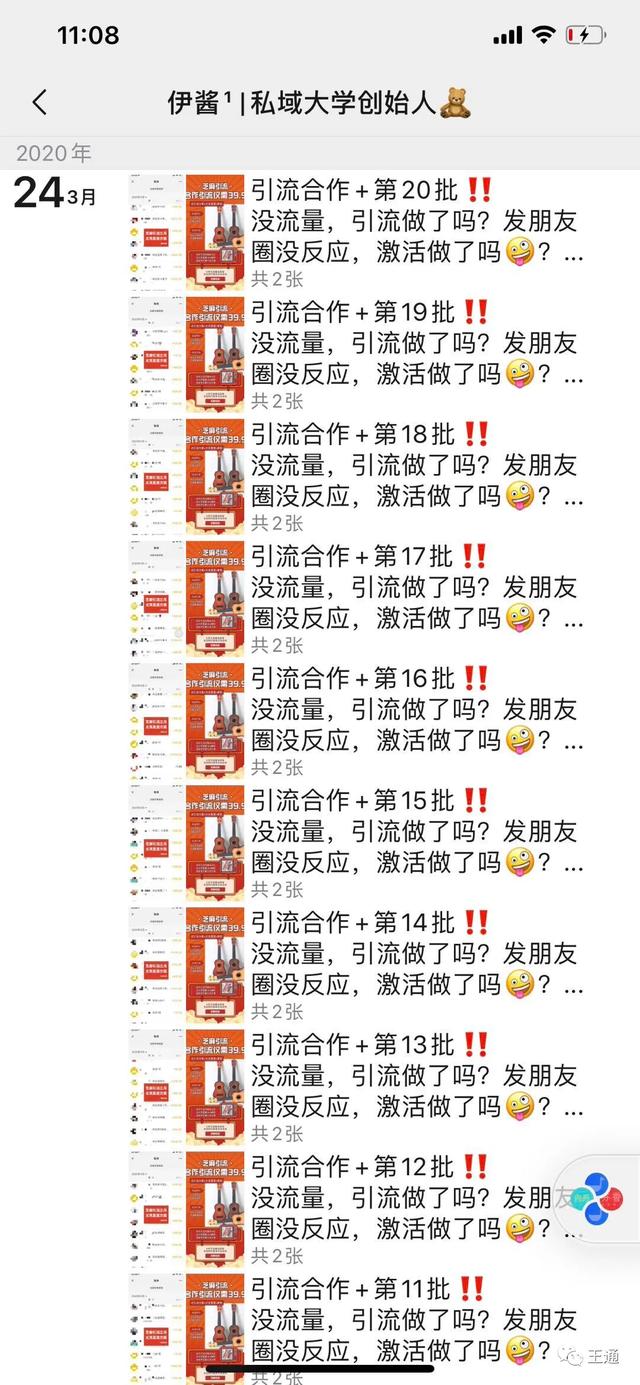Tap the floating blue and red assistant button
Viewport: 640px width, 1385px height.
click(x=597, y=1198)
